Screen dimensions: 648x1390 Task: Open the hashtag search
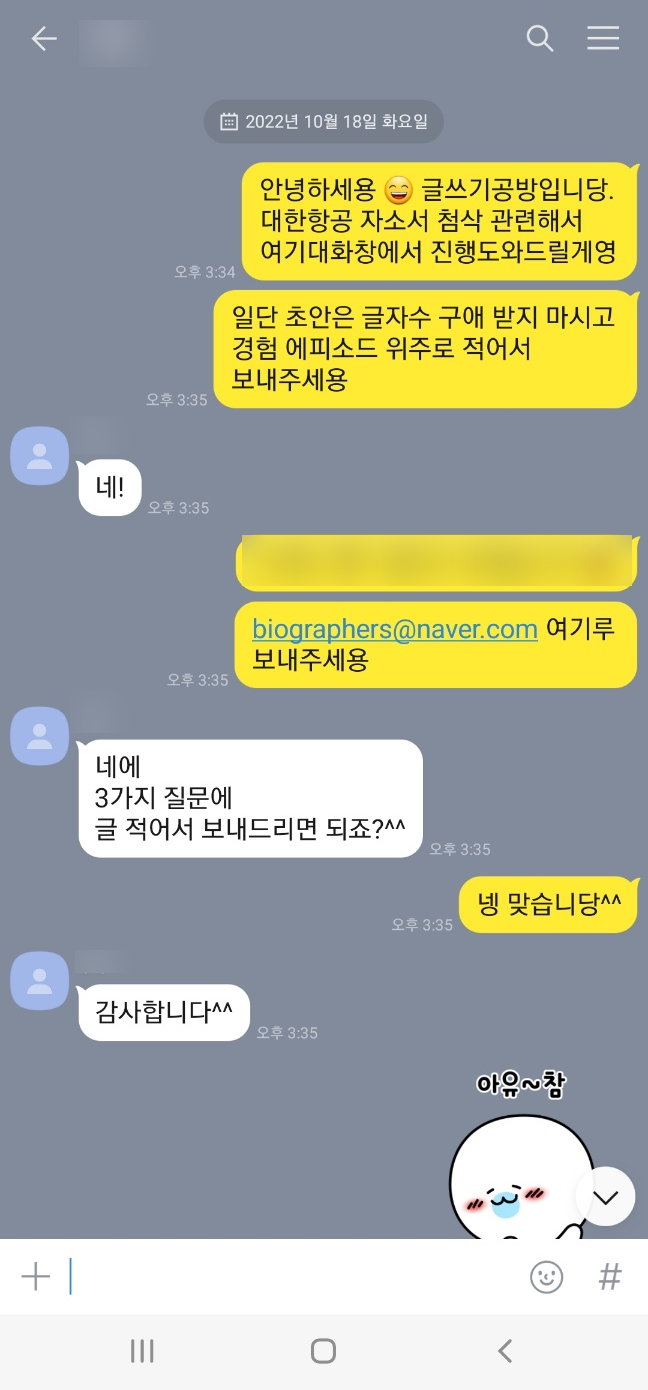(x=609, y=1276)
